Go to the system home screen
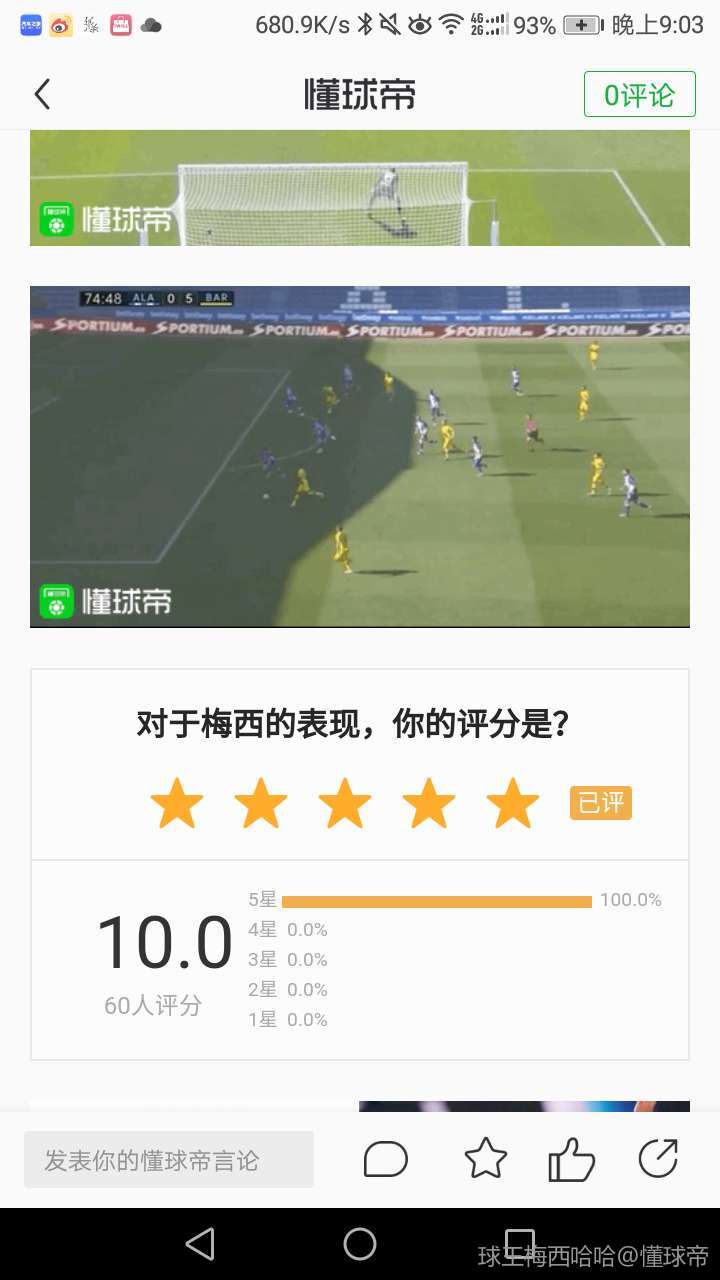The width and height of the screenshot is (720, 1280). (x=360, y=1244)
